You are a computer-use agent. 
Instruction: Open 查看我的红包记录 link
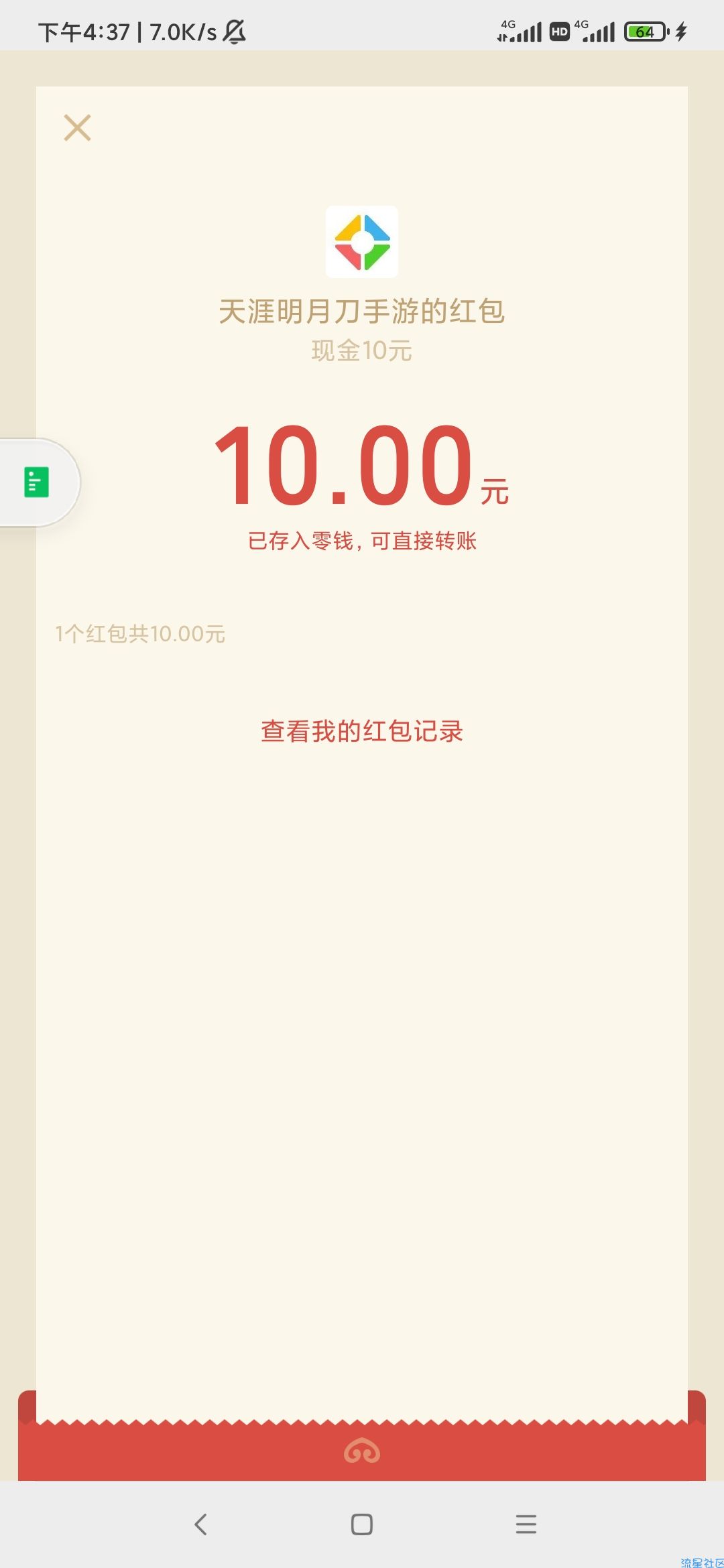[362, 731]
